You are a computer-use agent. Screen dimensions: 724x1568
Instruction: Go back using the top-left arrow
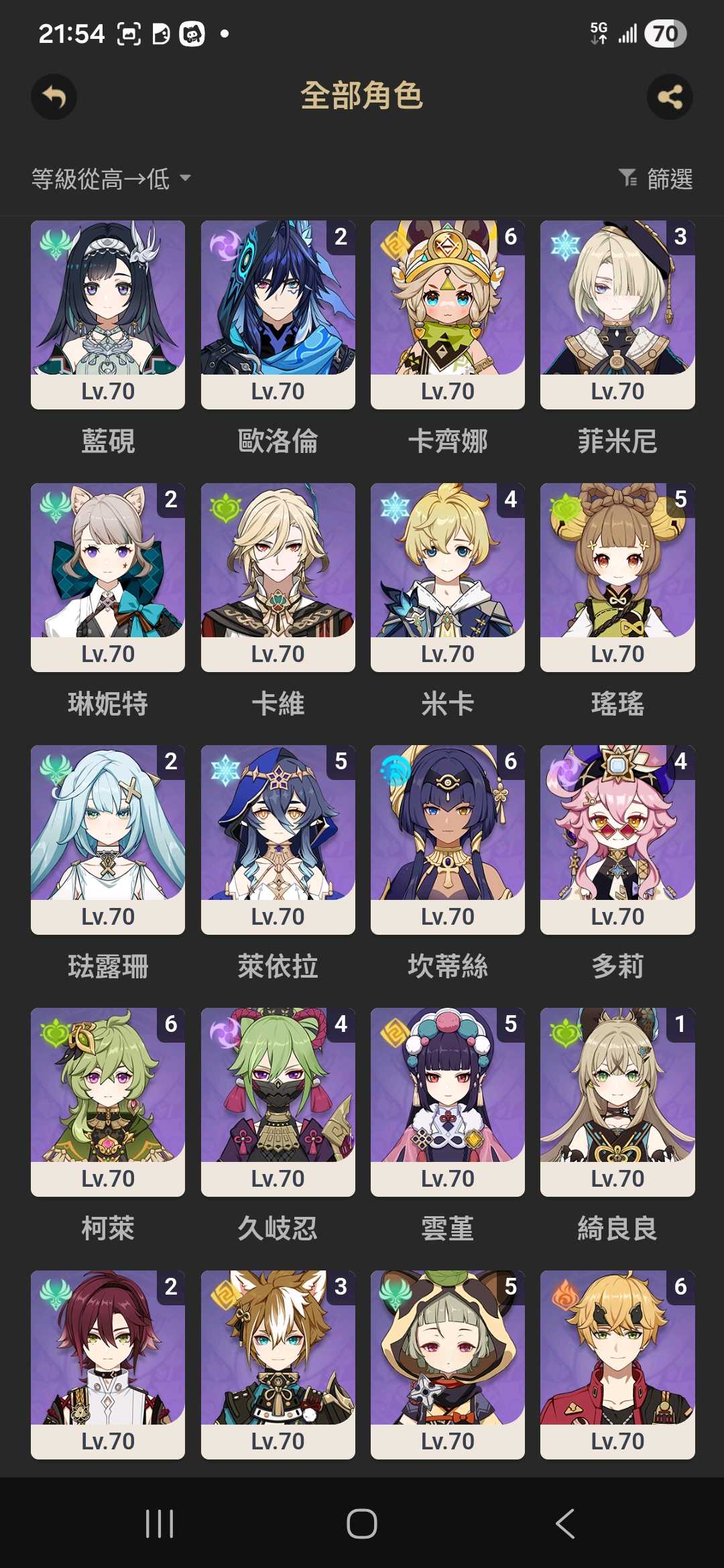(54, 97)
